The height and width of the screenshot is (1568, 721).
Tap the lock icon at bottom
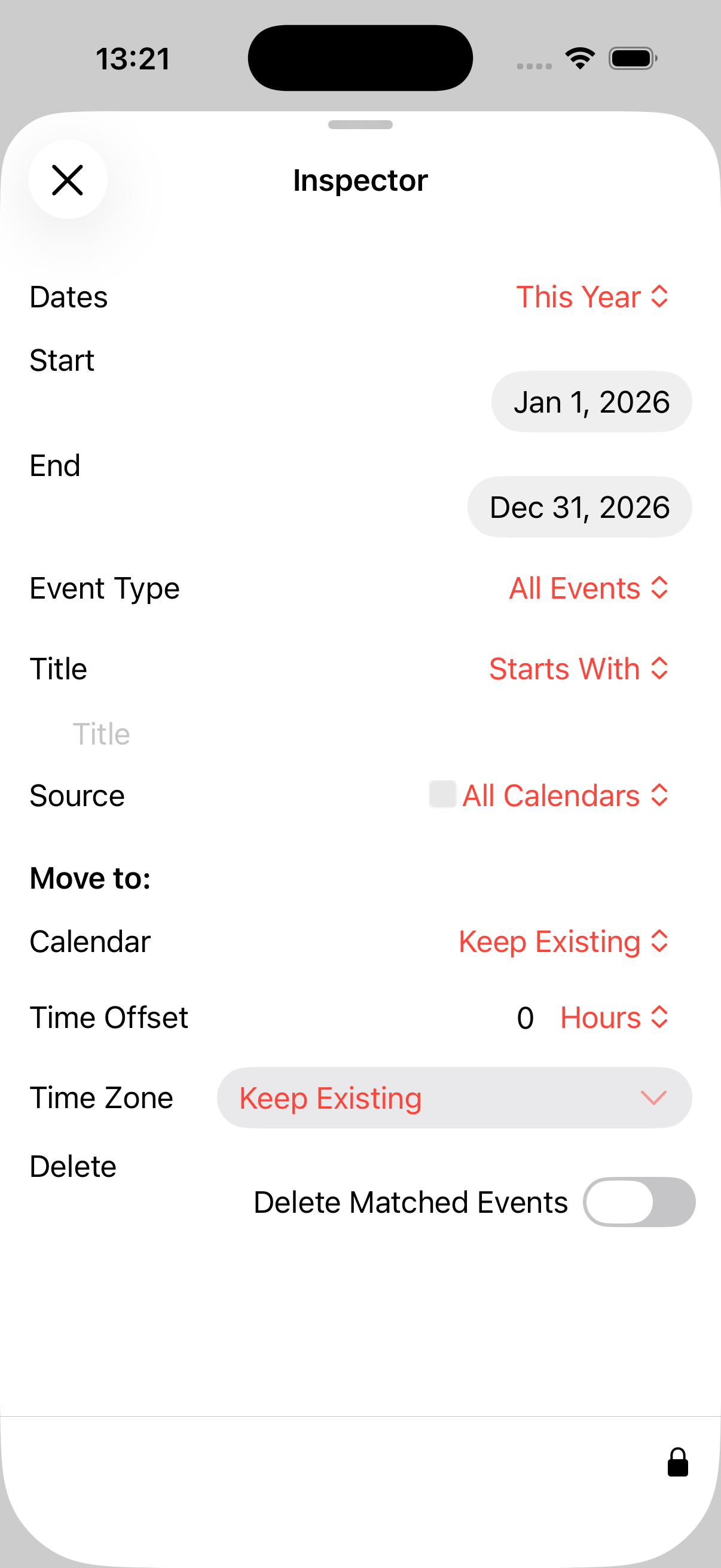tap(678, 1462)
